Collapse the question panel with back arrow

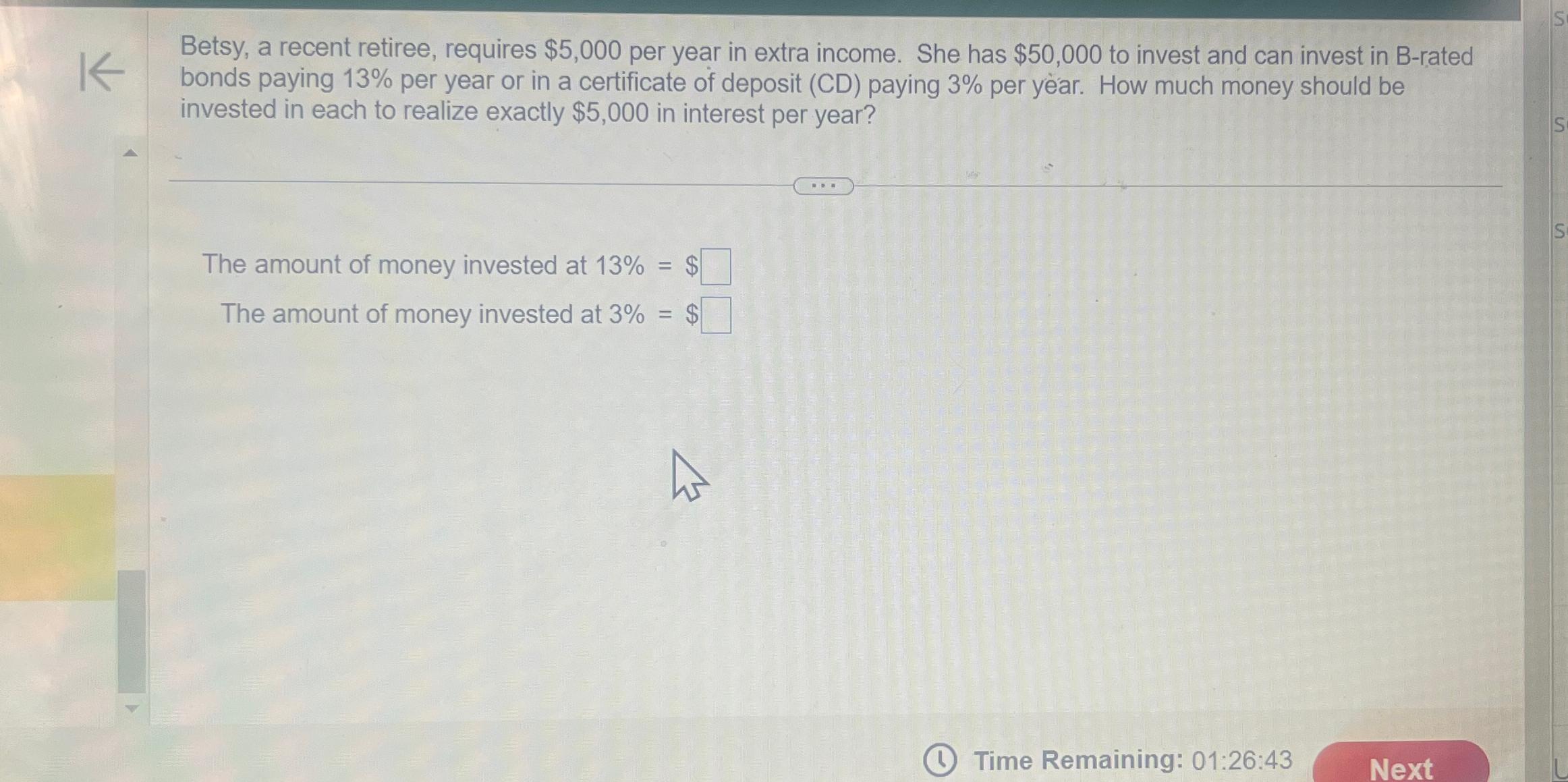coord(102,72)
